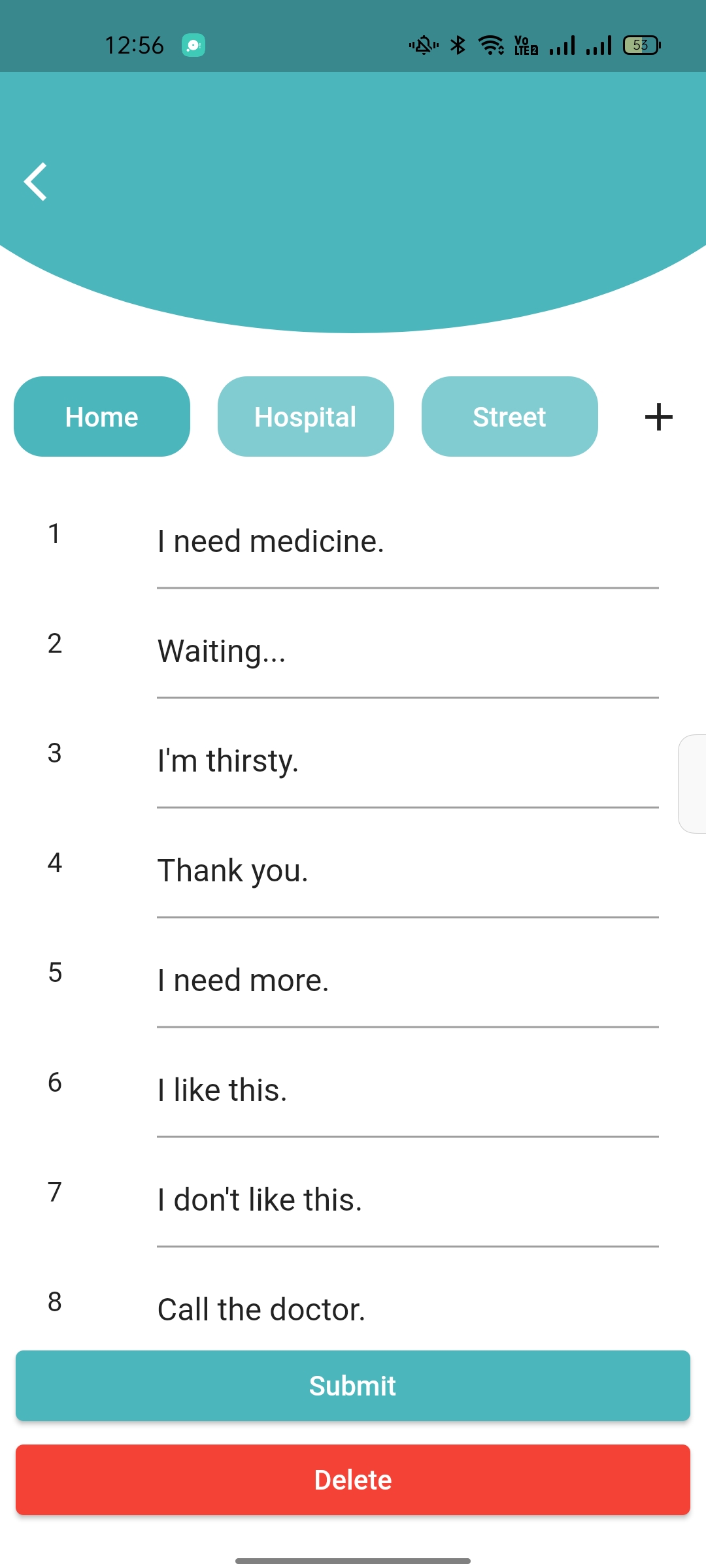Go back using the arrow icon
This screenshot has height=1568, width=706.
click(37, 182)
